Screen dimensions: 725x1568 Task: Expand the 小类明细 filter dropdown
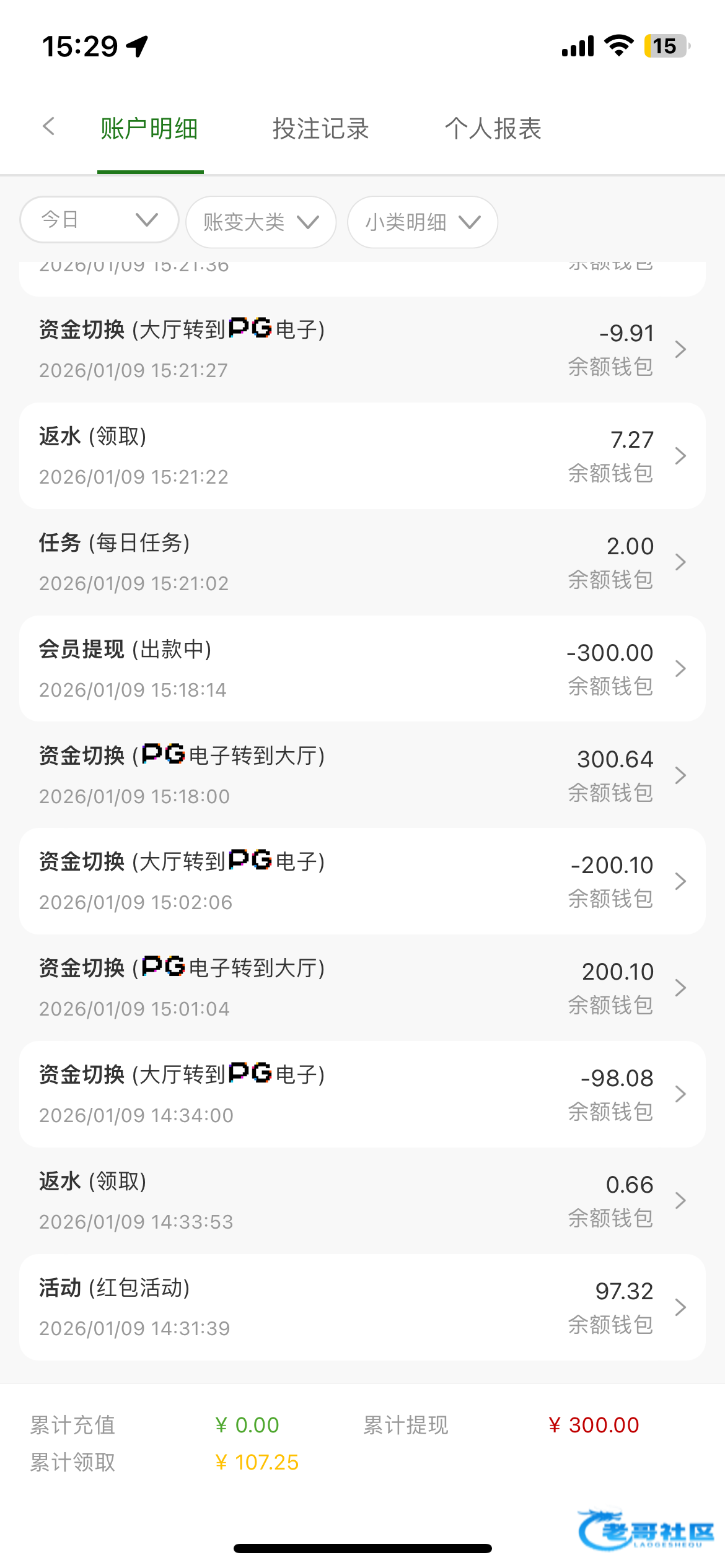[x=423, y=222]
